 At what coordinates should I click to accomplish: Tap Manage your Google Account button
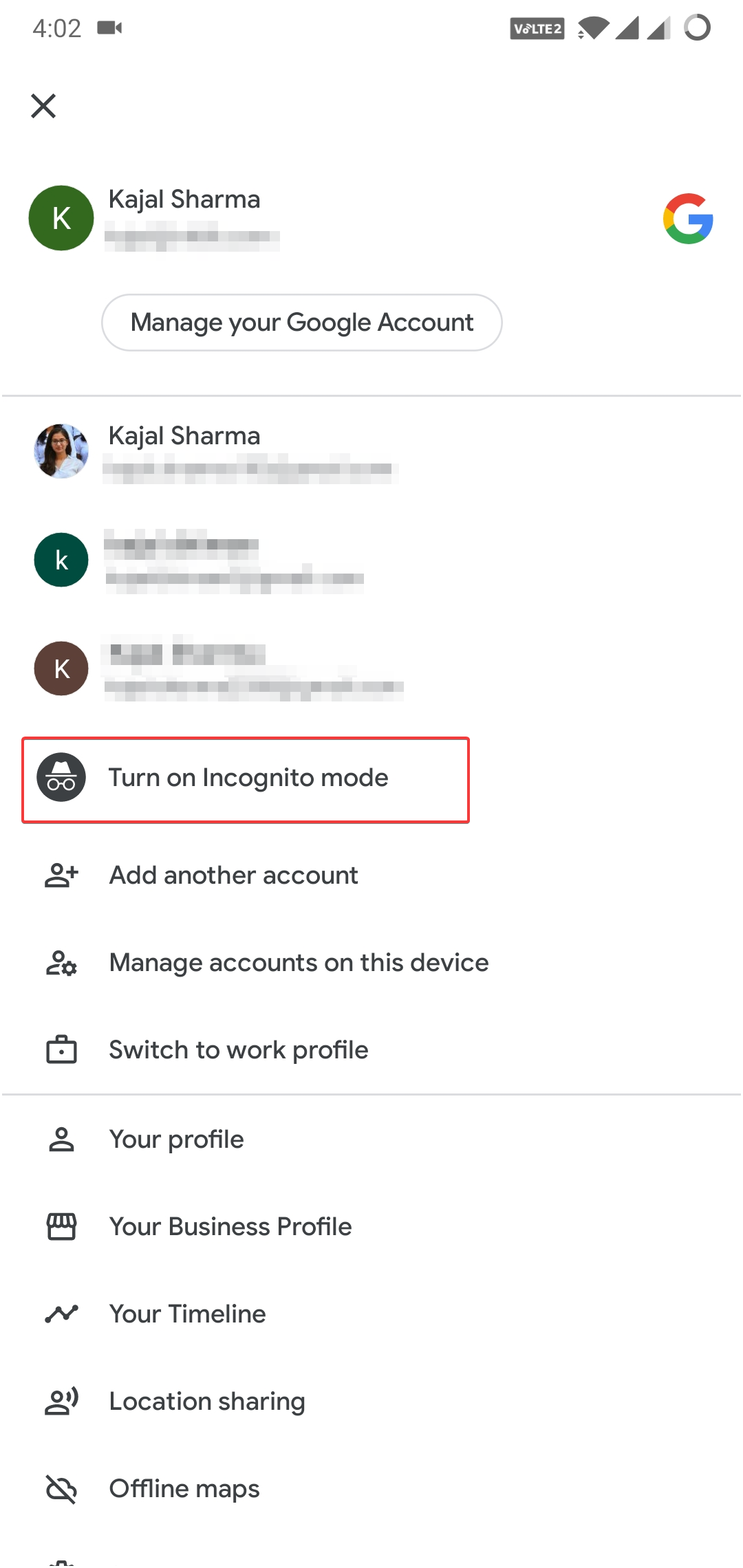(302, 323)
